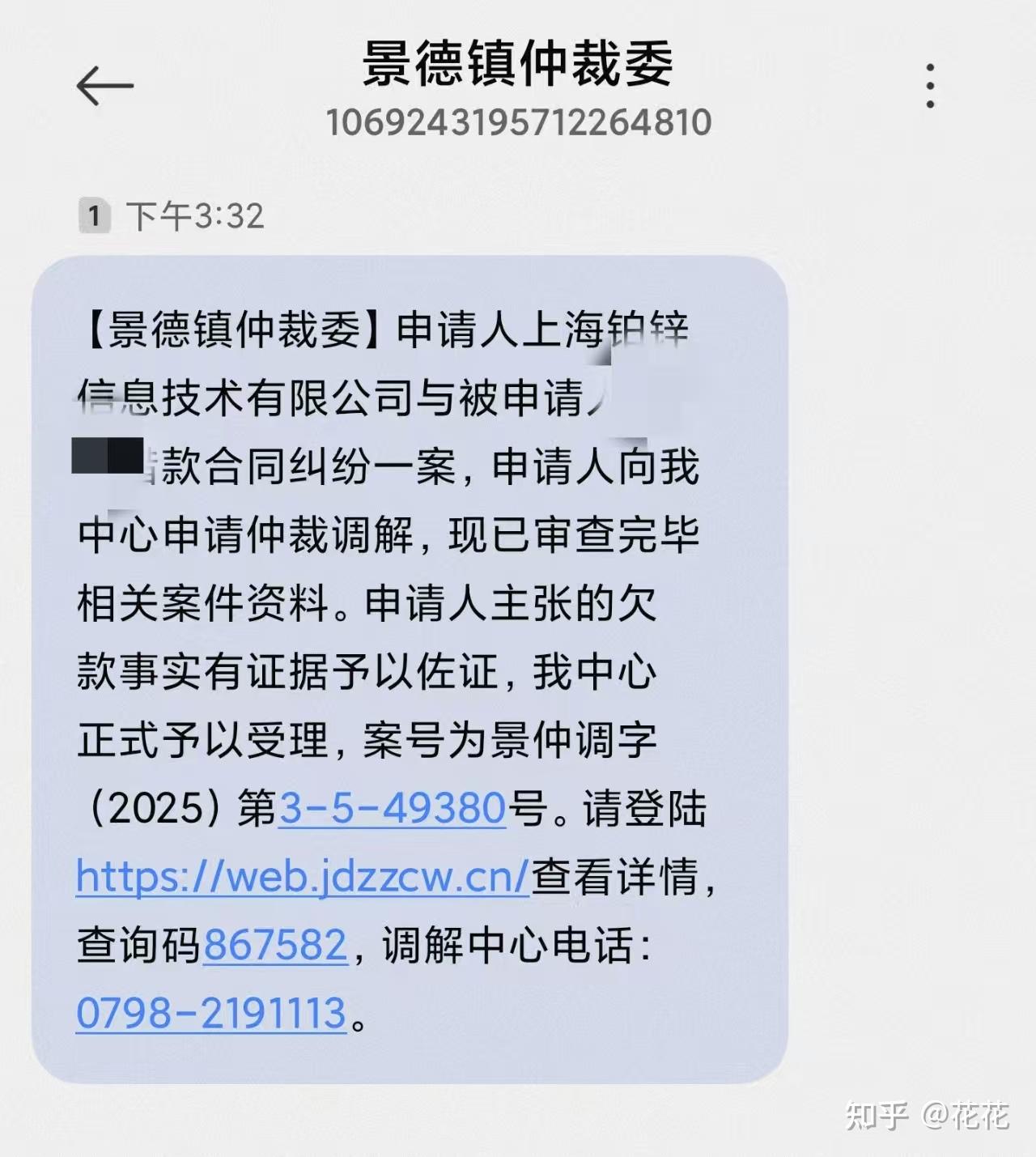Tap the linked query code 867582

point(275,945)
